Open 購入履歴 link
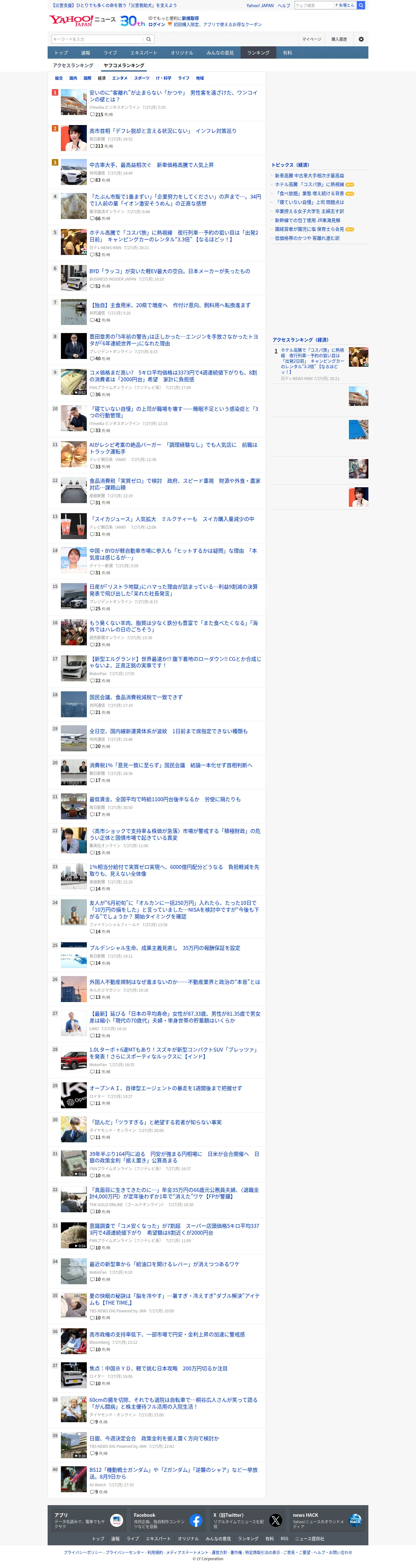This screenshot has height=1568, width=416. click(339, 39)
